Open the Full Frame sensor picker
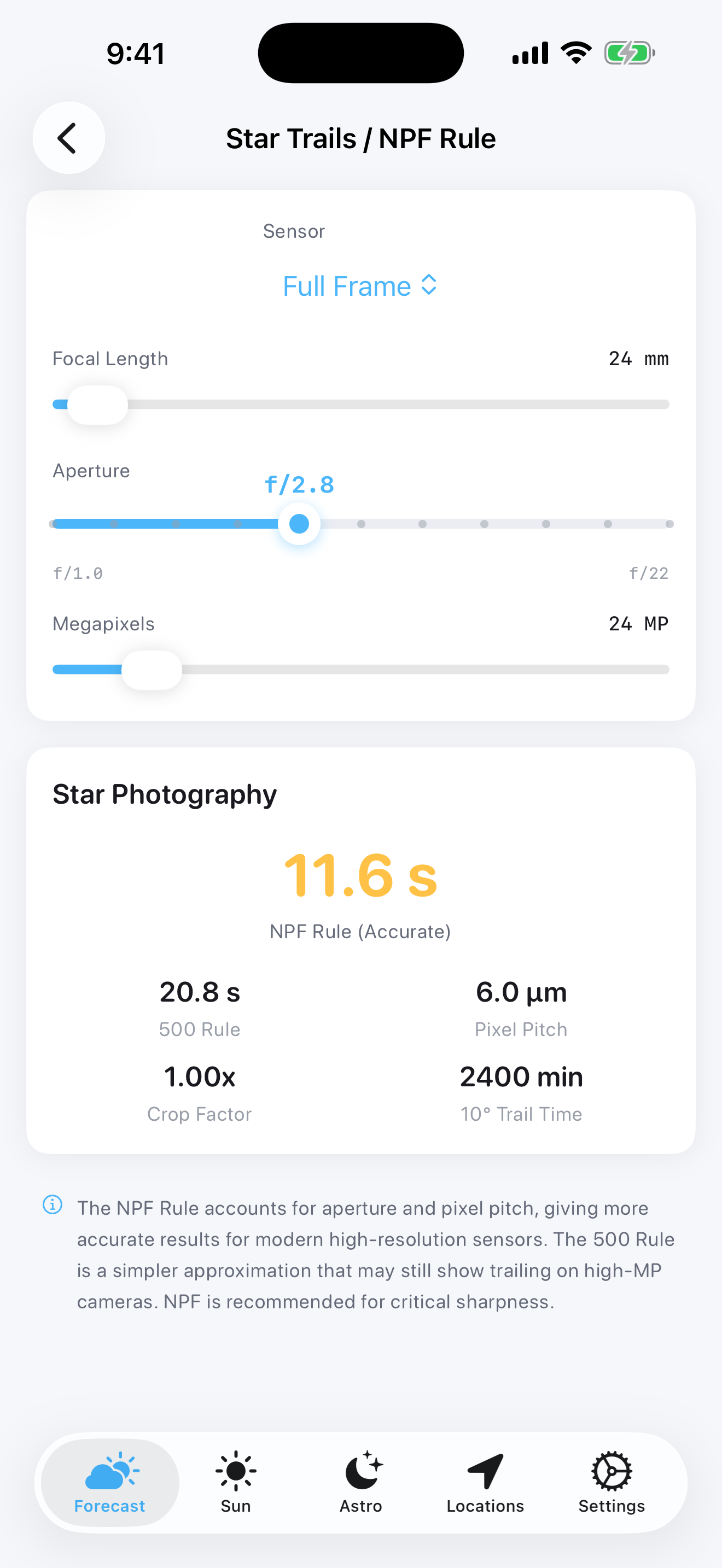The width and height of the screenshot is (722, 1568). [x=346, y=285]
